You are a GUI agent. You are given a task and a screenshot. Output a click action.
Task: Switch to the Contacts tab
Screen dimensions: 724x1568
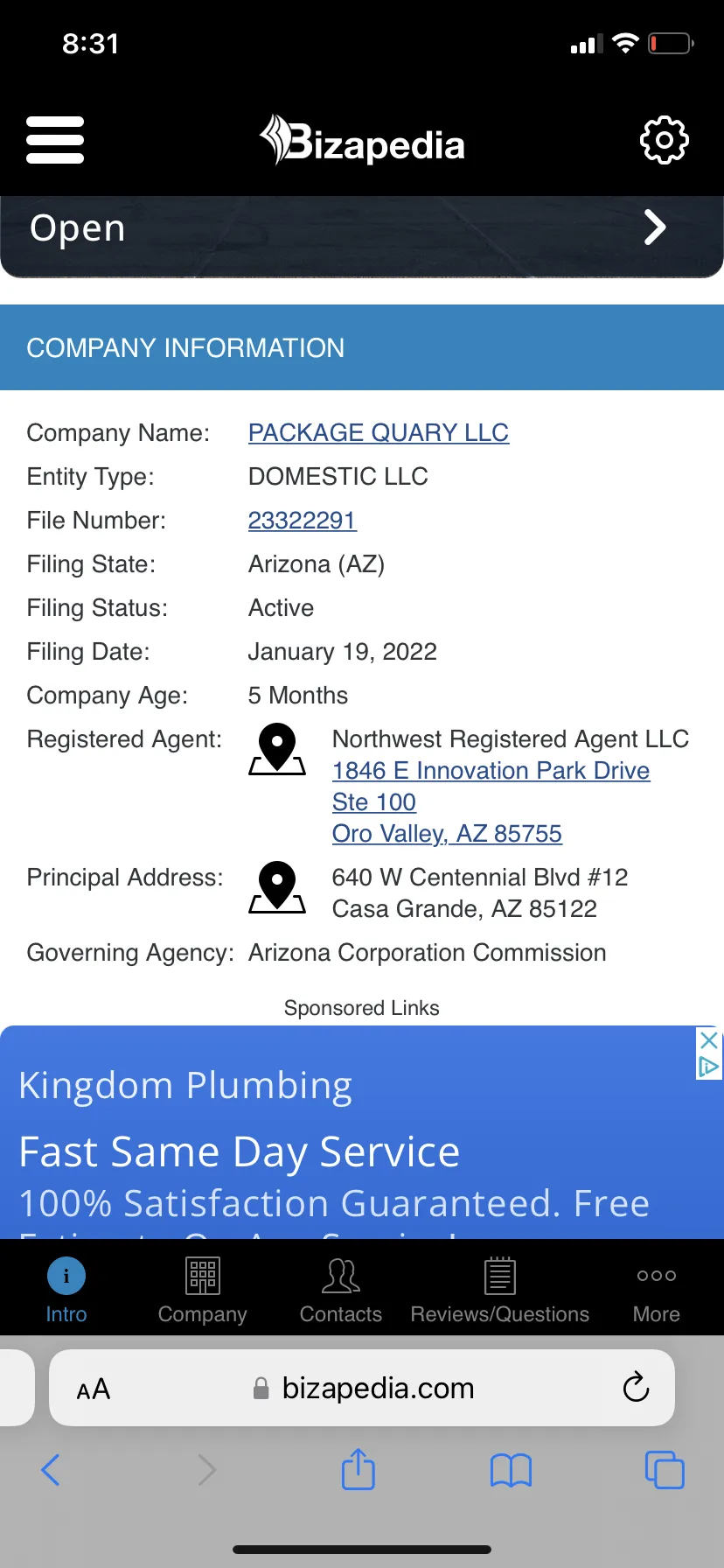(341, 1291)
